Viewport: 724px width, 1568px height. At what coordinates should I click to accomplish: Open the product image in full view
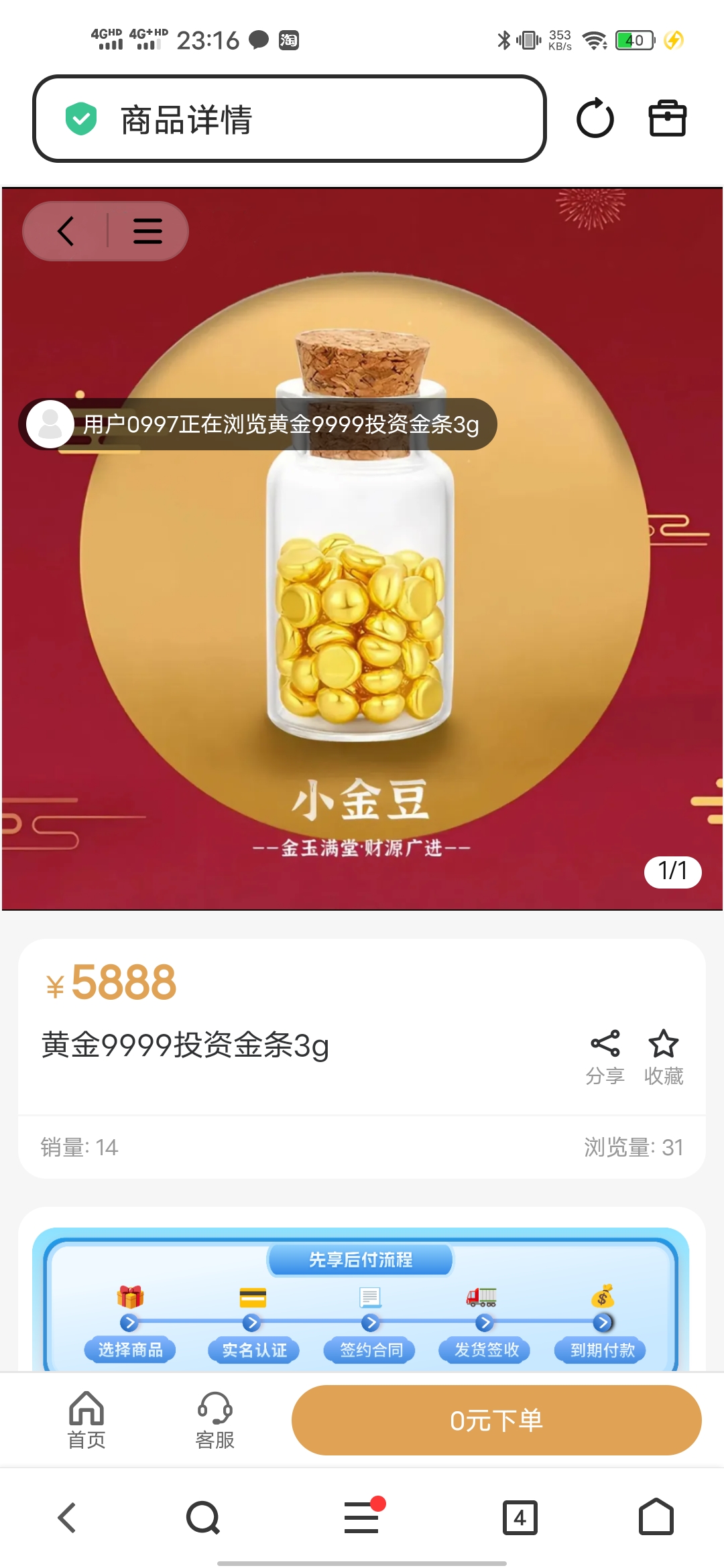tap(362, 603)
